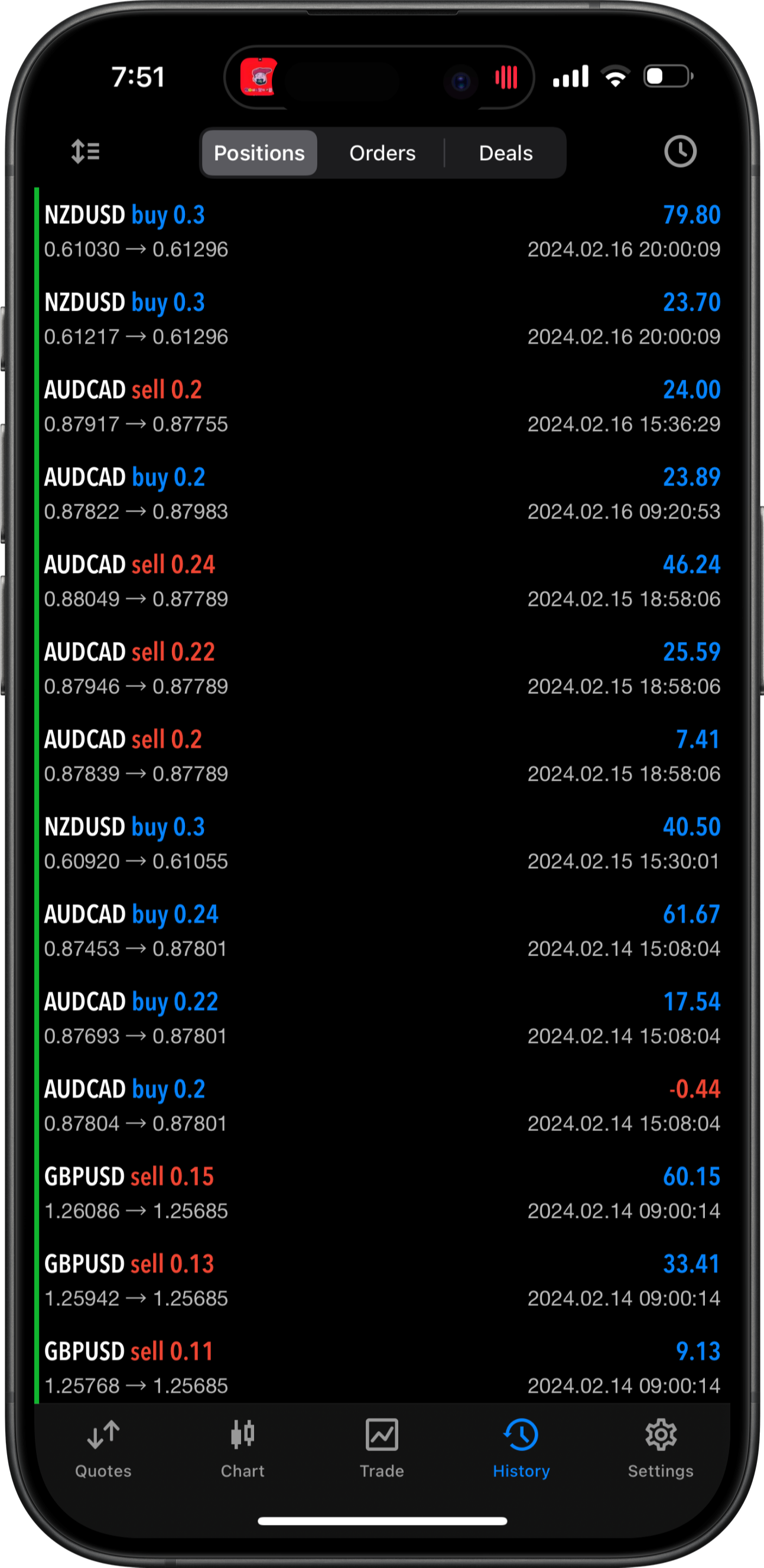Screen dimensions: 764x1568
Task: Switch to the Orders tab
Action: click(x=382, y=153)
